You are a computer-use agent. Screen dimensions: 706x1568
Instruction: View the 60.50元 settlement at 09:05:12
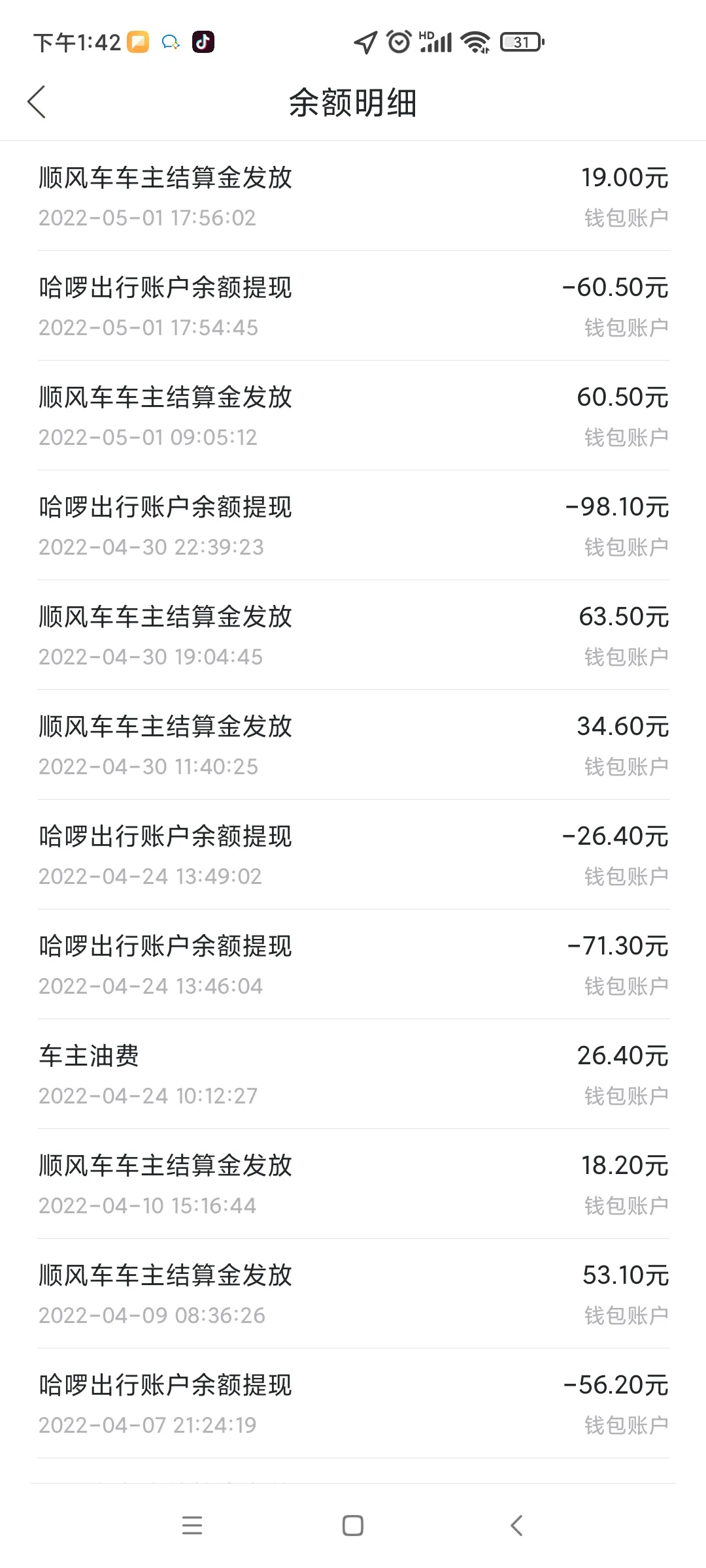click(353, 416)
